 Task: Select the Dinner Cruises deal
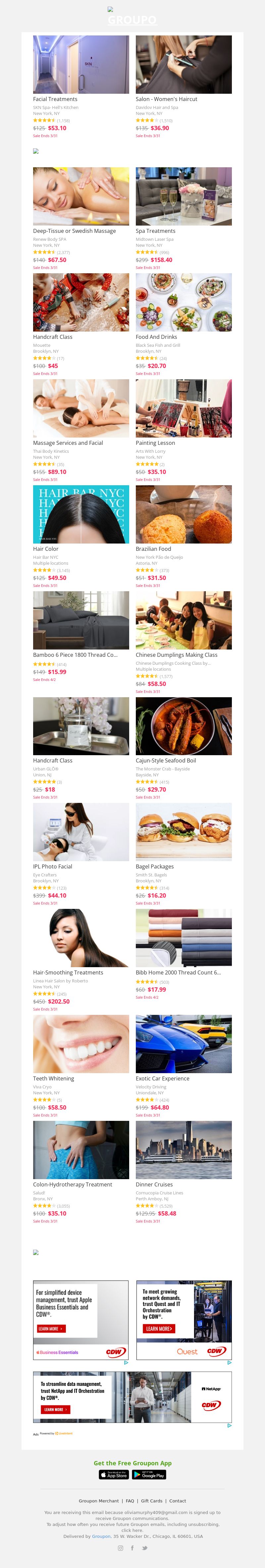[184, 1150]
